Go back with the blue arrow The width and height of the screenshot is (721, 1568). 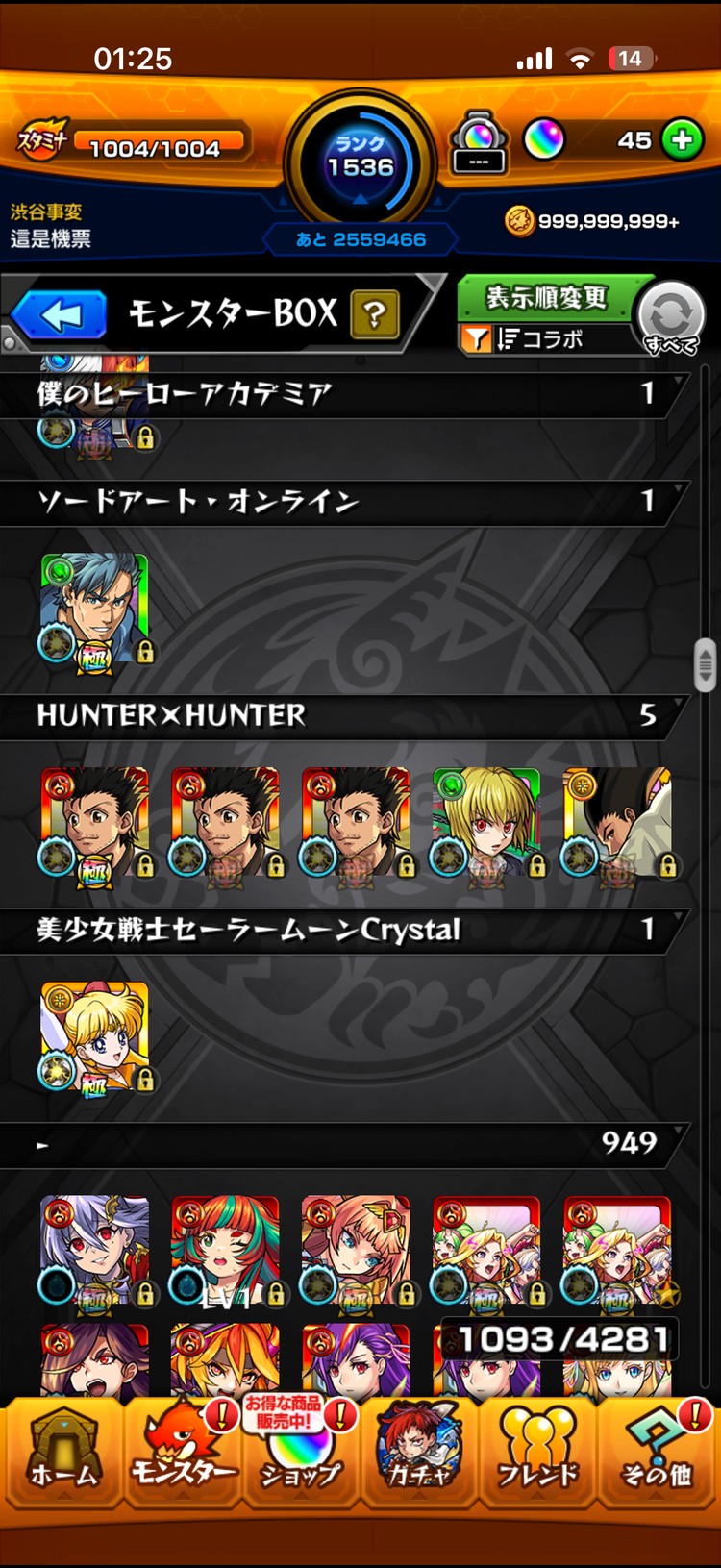(x=60, y=316)
